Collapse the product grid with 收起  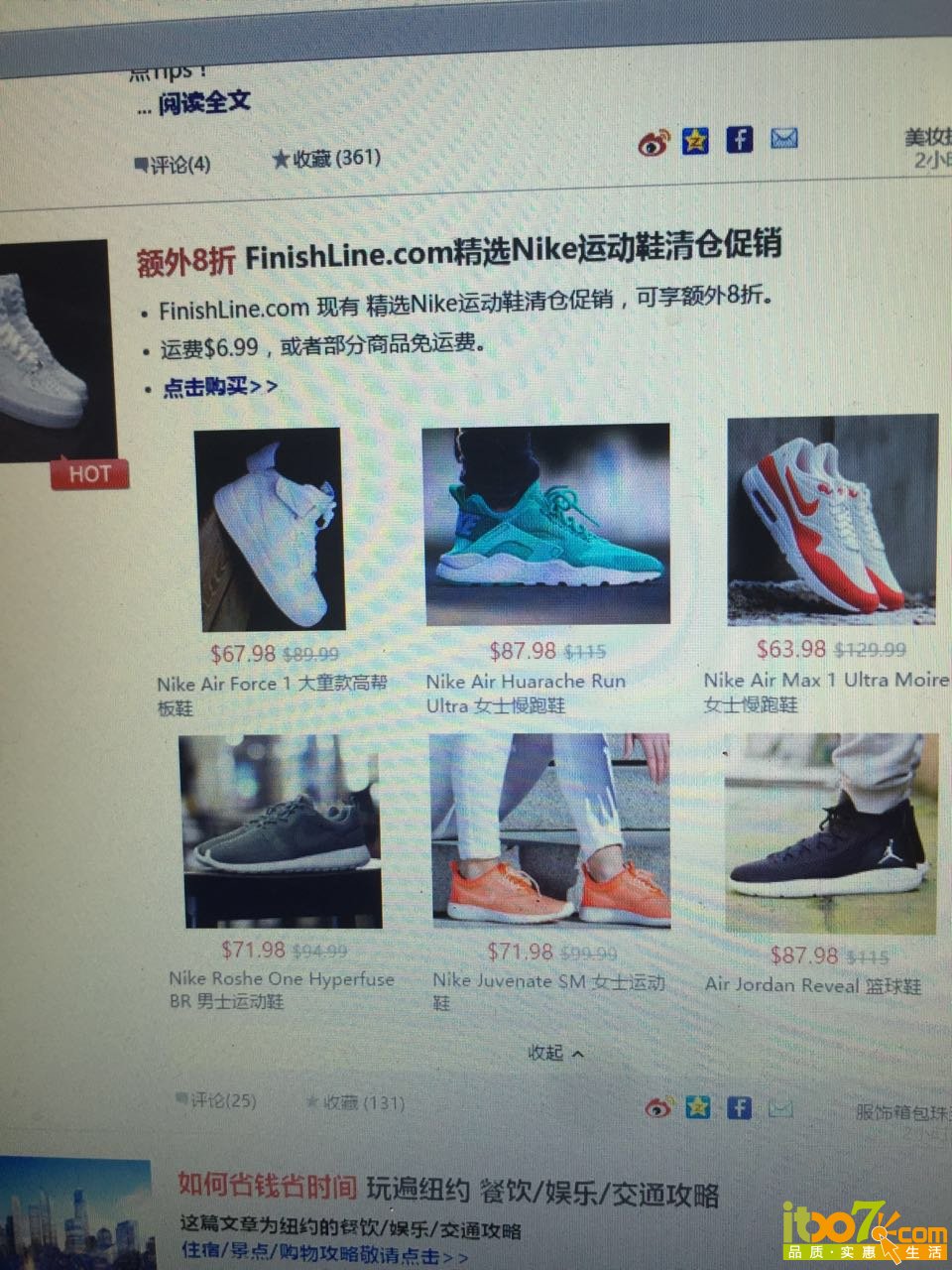555,1053
